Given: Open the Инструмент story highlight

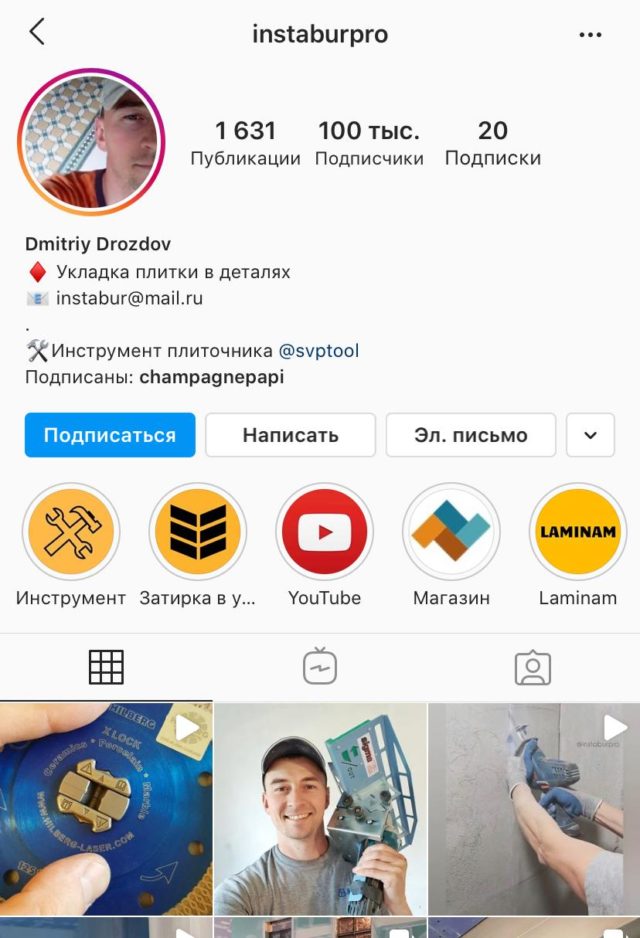Looking at the screenshot, I should [x=70, y=532].
